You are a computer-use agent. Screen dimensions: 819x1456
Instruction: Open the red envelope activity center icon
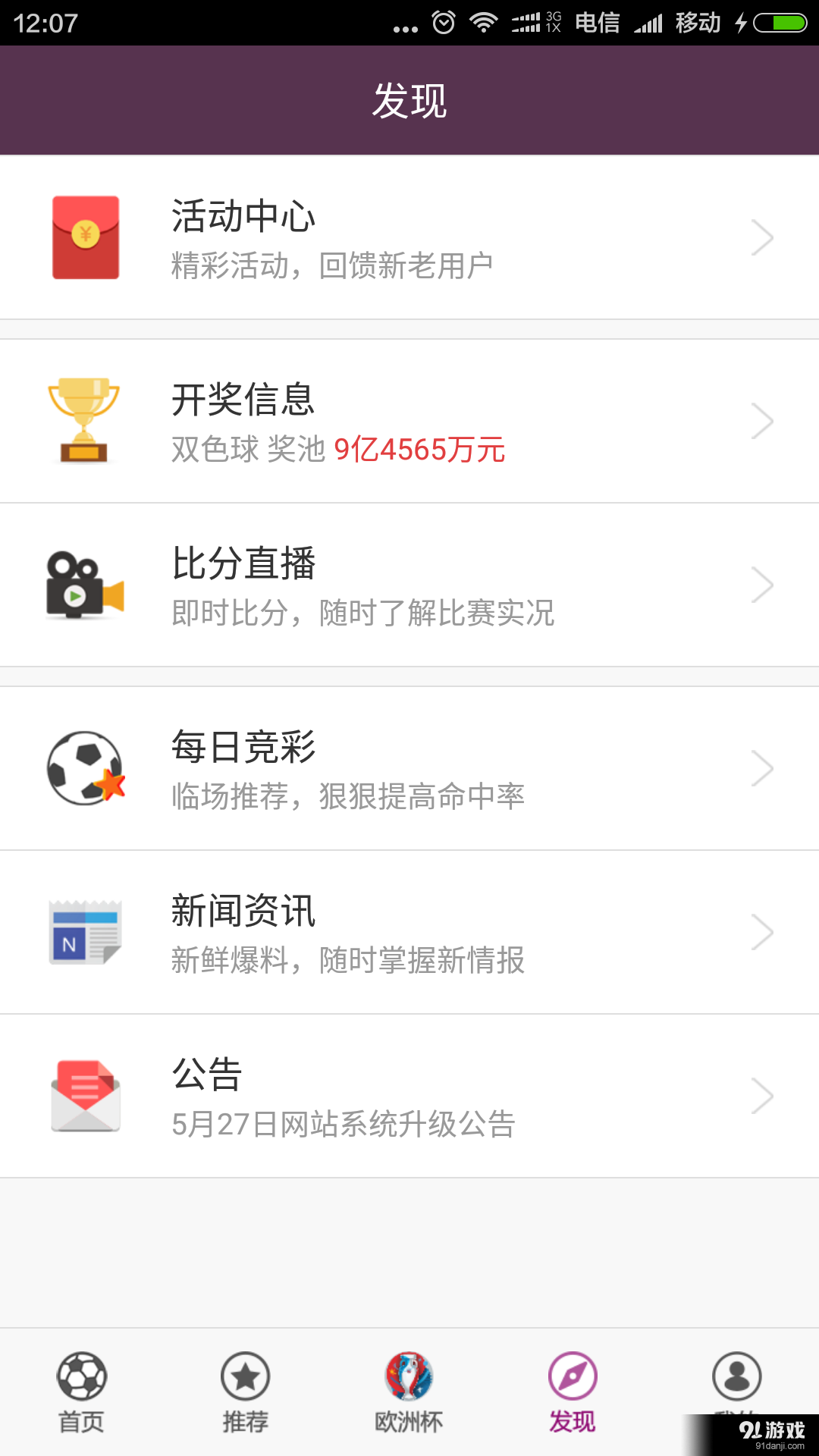(x=85, y=236)
